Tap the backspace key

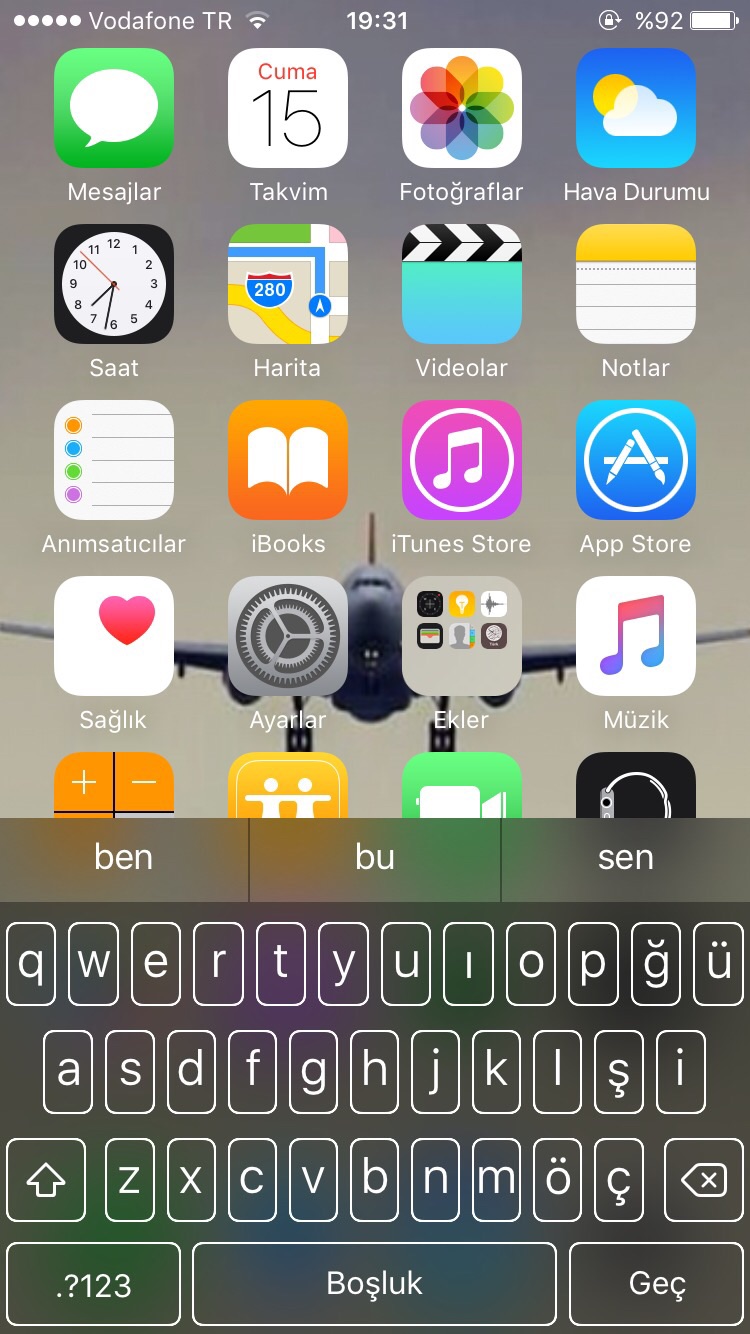pyautogui.click(x=704, y=1181)
